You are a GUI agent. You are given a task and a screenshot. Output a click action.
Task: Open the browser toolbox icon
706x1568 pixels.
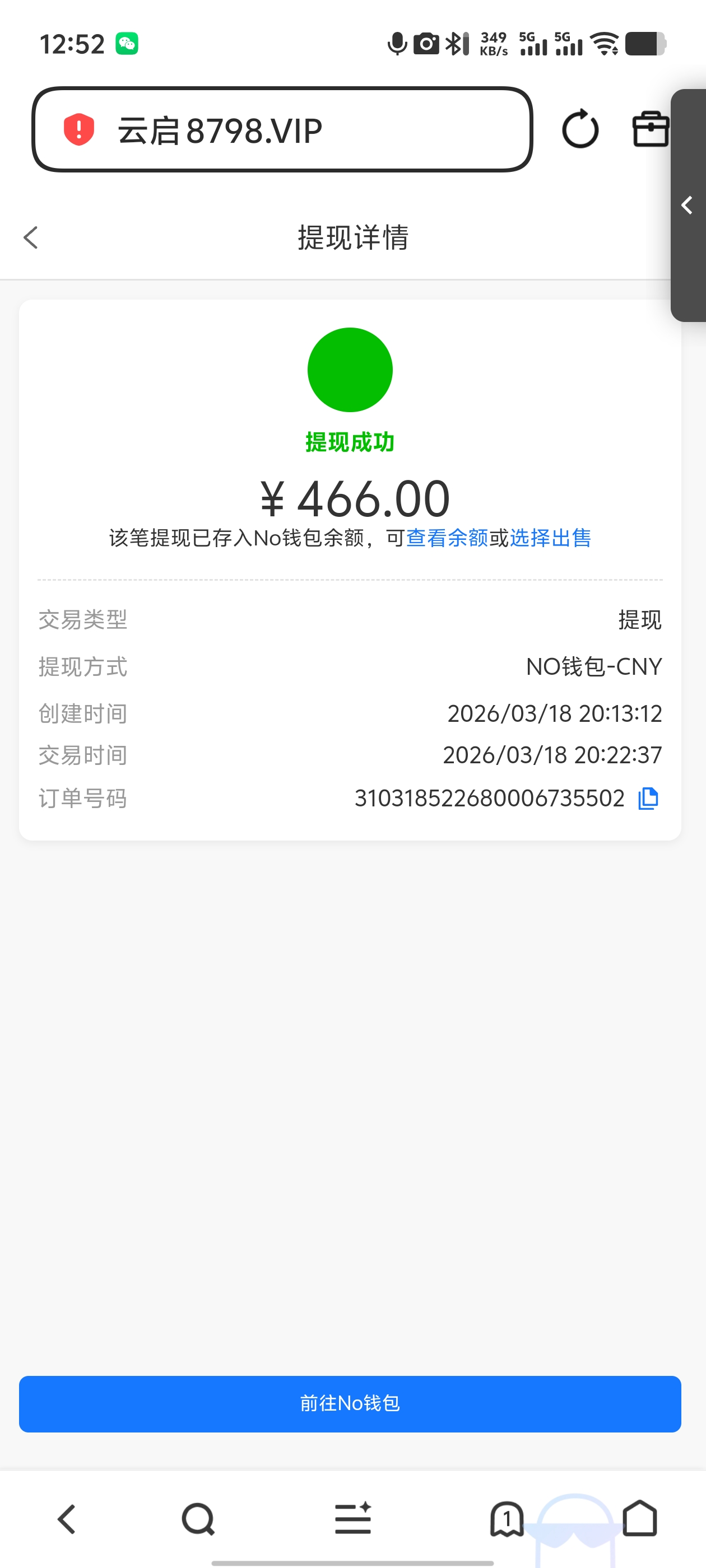[650, 129]
